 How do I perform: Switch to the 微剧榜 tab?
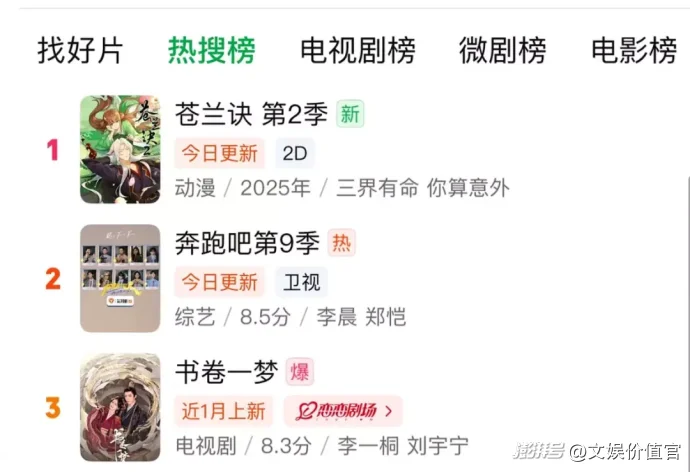coord(502,50)
